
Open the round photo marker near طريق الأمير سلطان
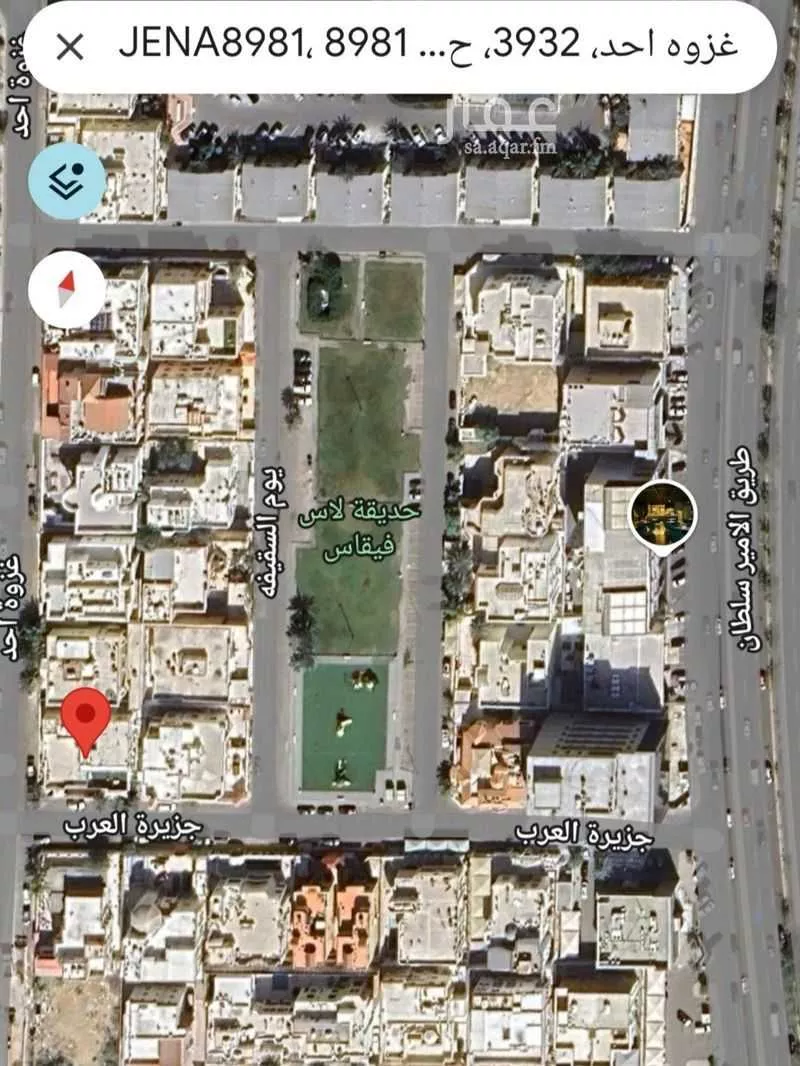[663, 513]
